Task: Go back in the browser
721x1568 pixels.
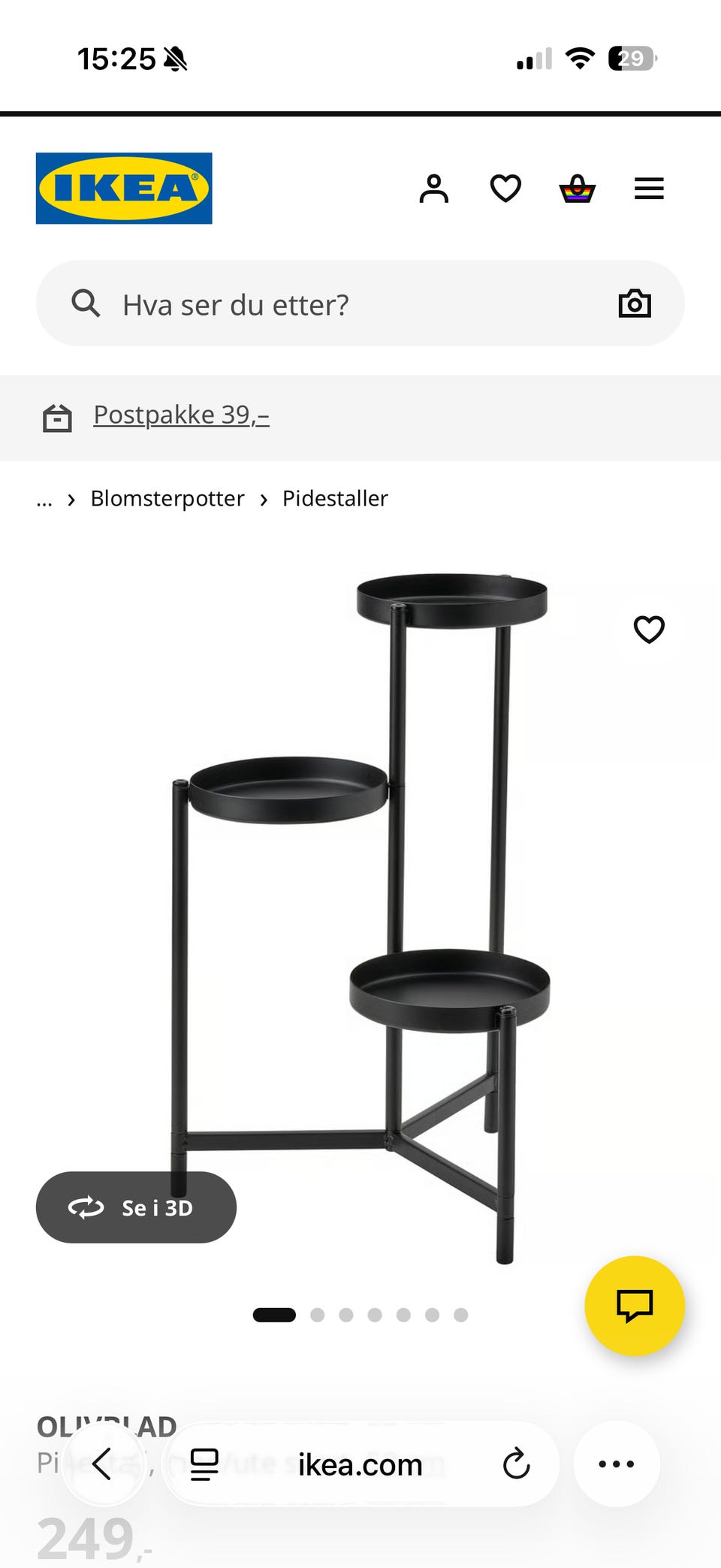Action: click(103, 1464)
